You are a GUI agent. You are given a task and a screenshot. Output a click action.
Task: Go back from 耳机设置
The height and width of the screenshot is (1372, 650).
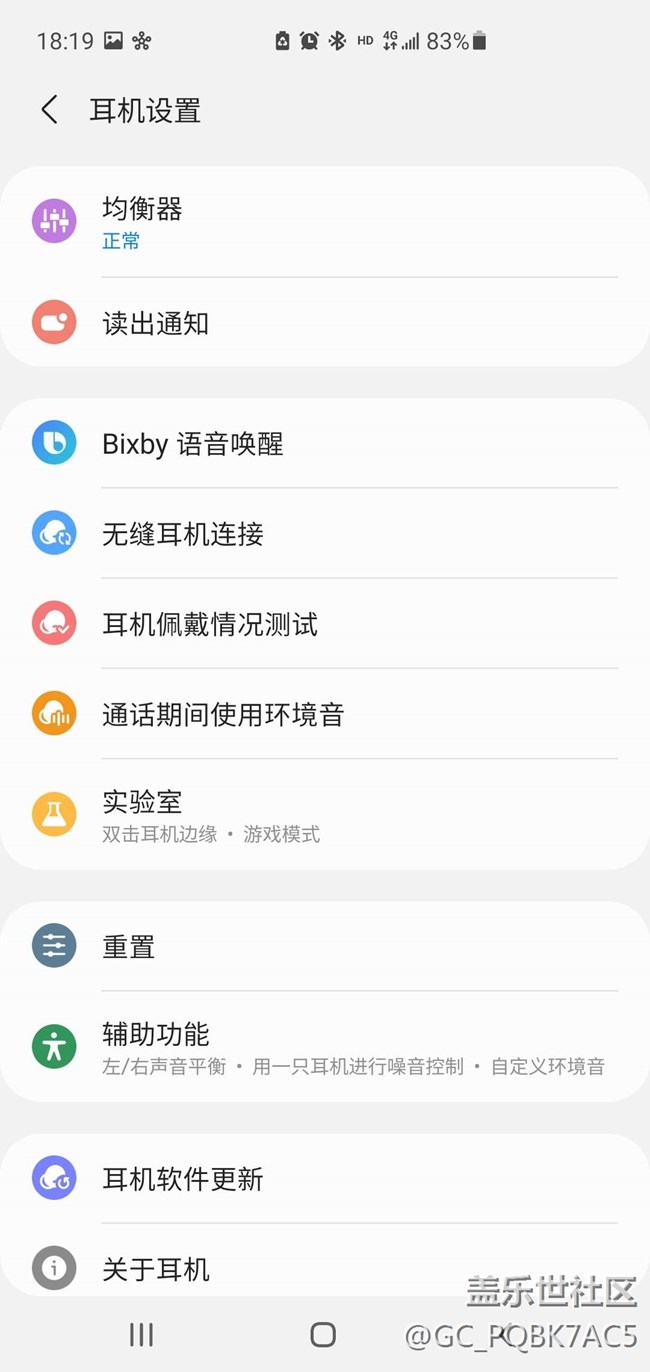pyautogui.click(x=49, y=110)
